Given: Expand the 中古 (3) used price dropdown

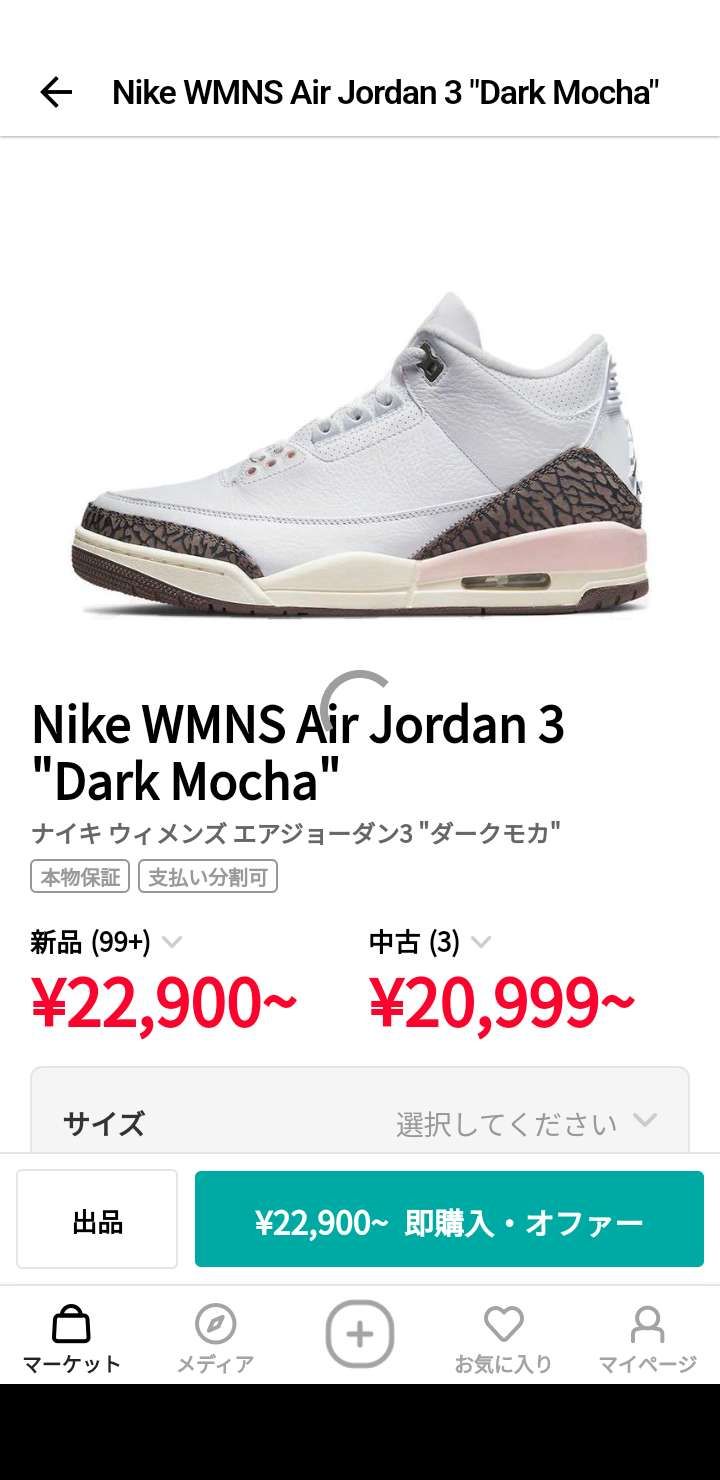Looking at the screenshot, I should tap(485, 941).
